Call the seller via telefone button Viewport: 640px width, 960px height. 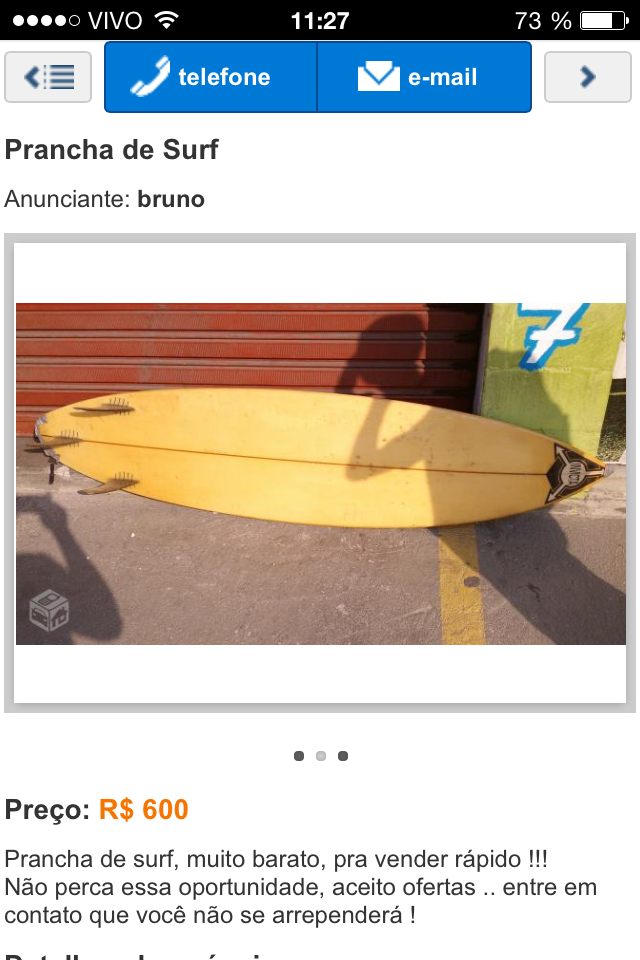(x=211, y=77)
